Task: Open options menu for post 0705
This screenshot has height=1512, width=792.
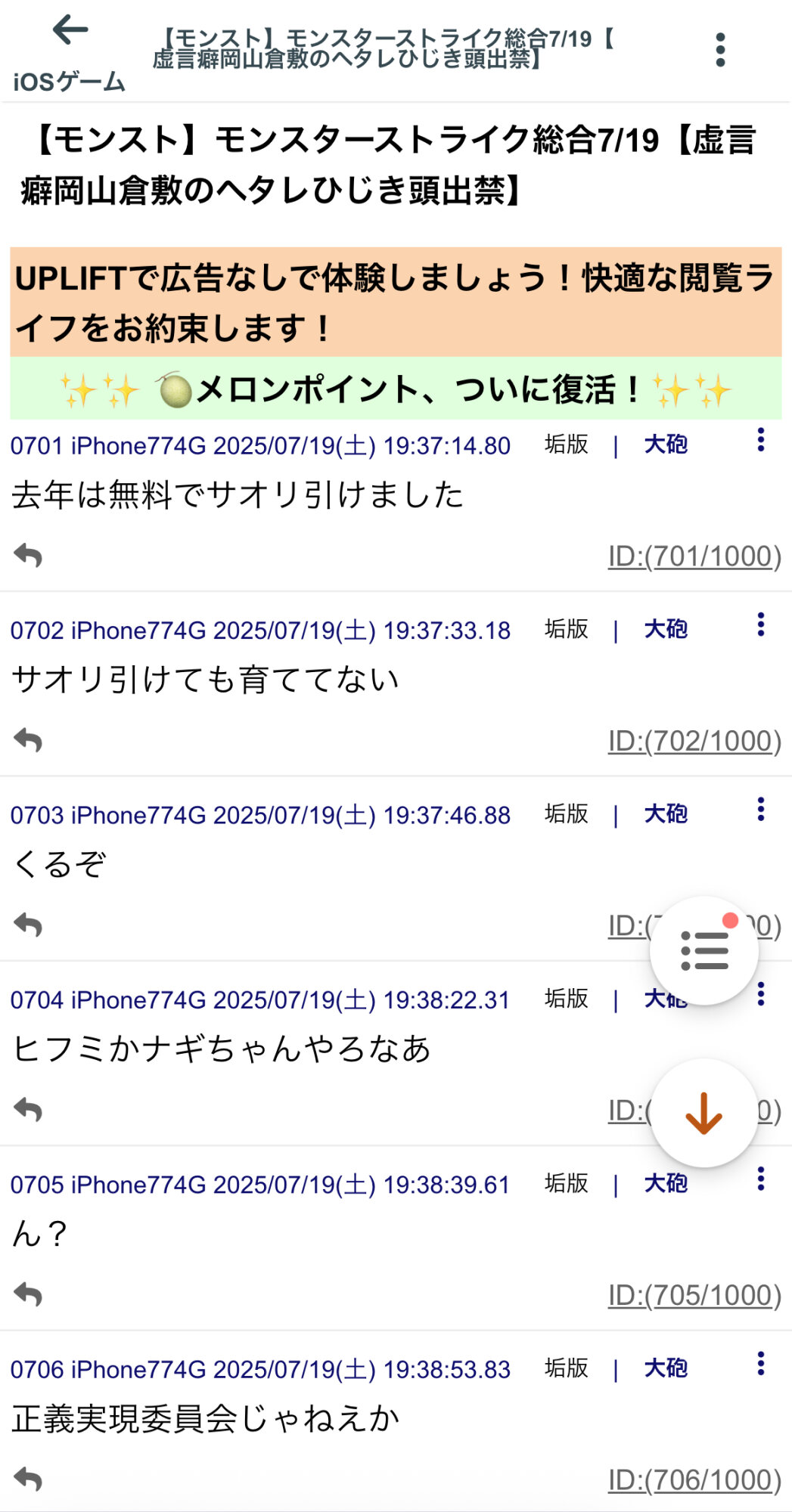Action: [x=761, y=1179]
